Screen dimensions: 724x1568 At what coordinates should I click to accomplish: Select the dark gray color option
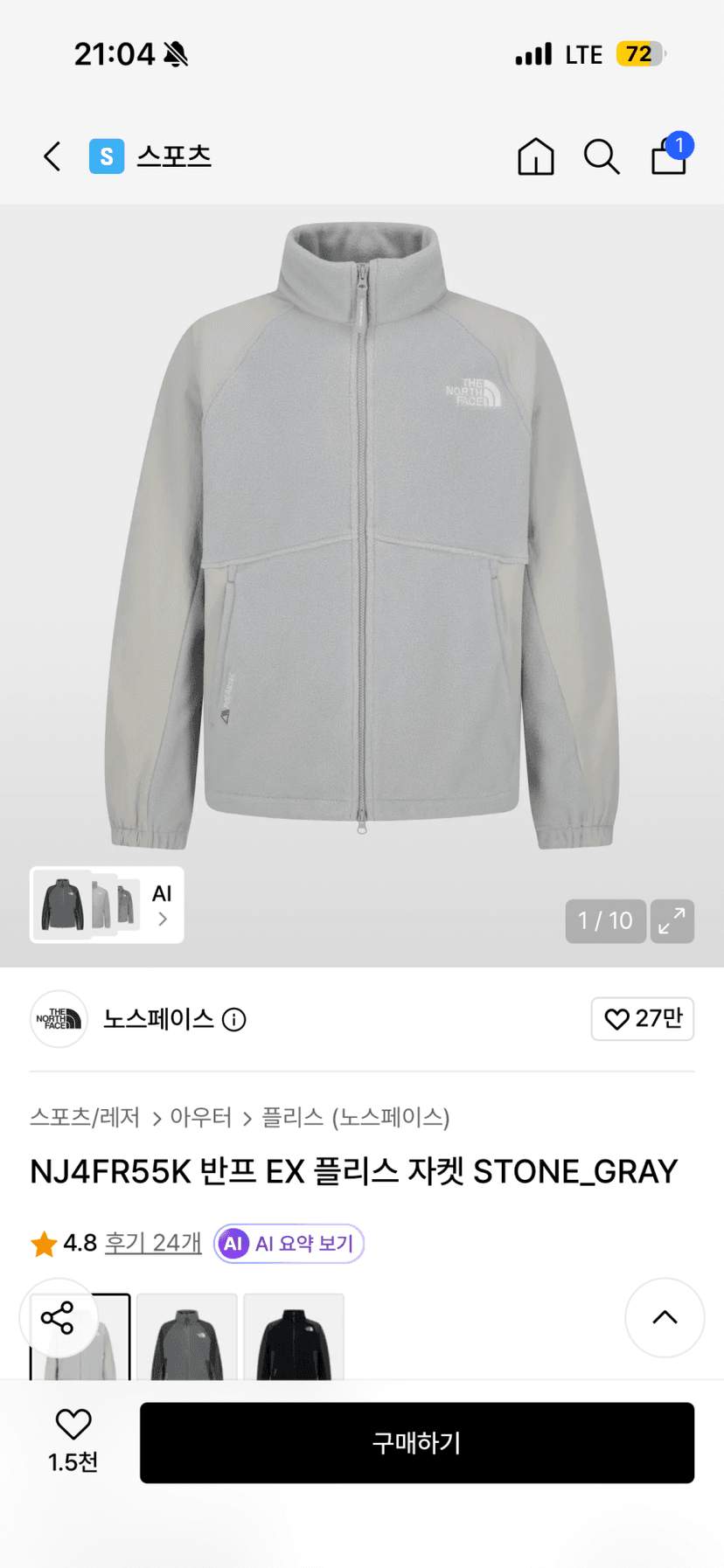(187, 1336)
